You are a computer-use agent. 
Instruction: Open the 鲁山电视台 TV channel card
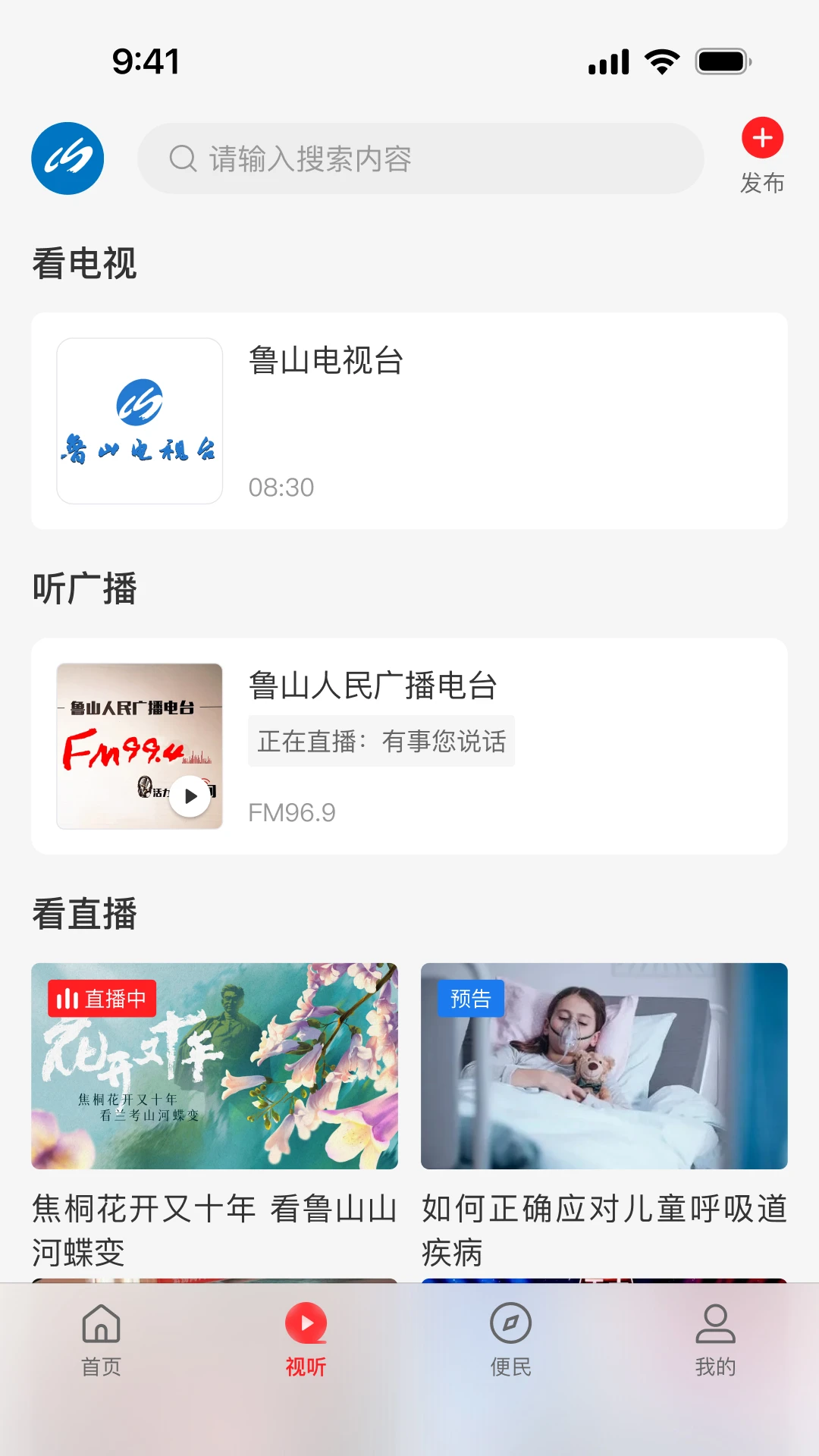point(409,421)
